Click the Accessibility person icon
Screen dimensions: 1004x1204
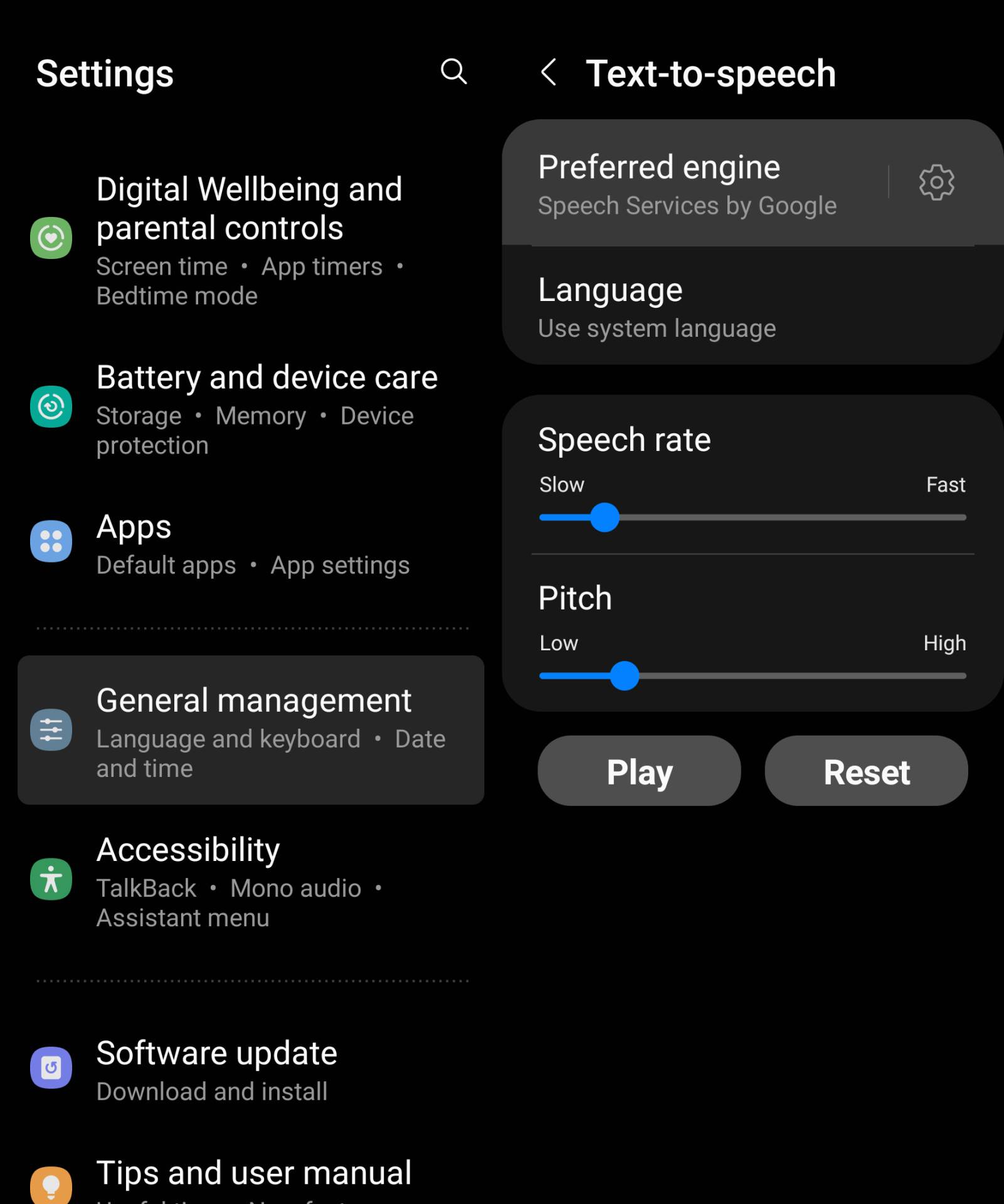click(51, 878)
